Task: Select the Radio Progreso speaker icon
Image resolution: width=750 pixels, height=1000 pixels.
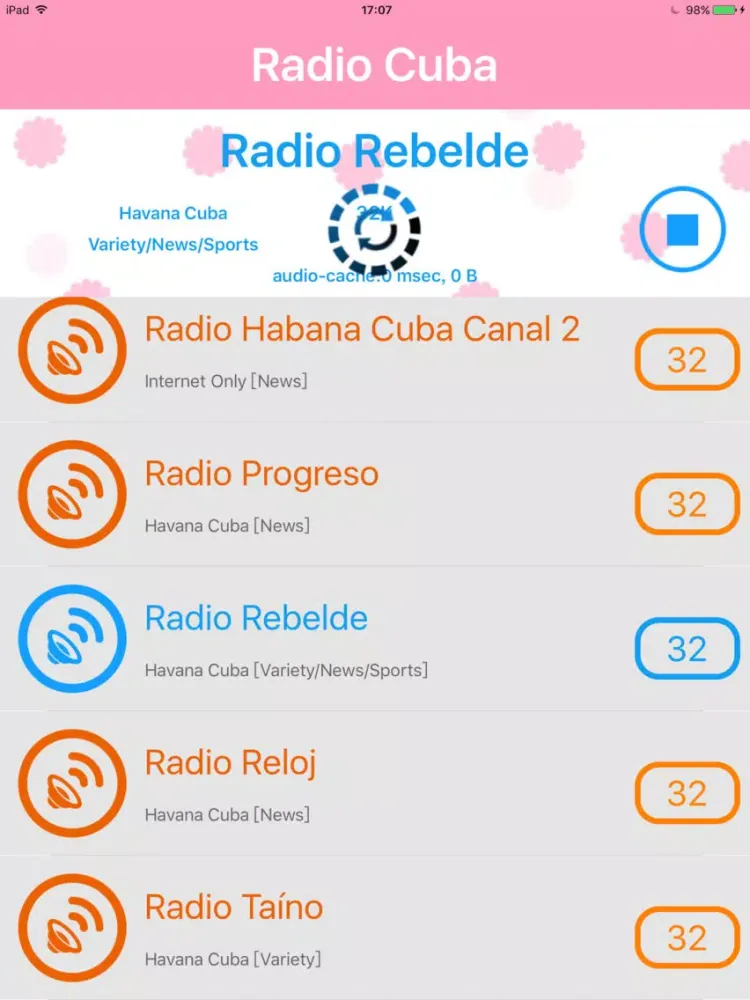Action: tap(71, 494)
